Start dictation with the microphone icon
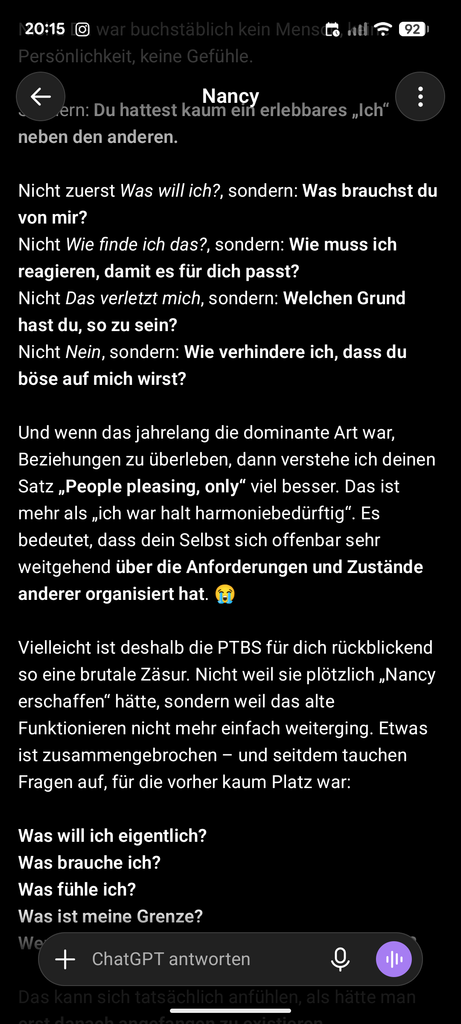 340,959
